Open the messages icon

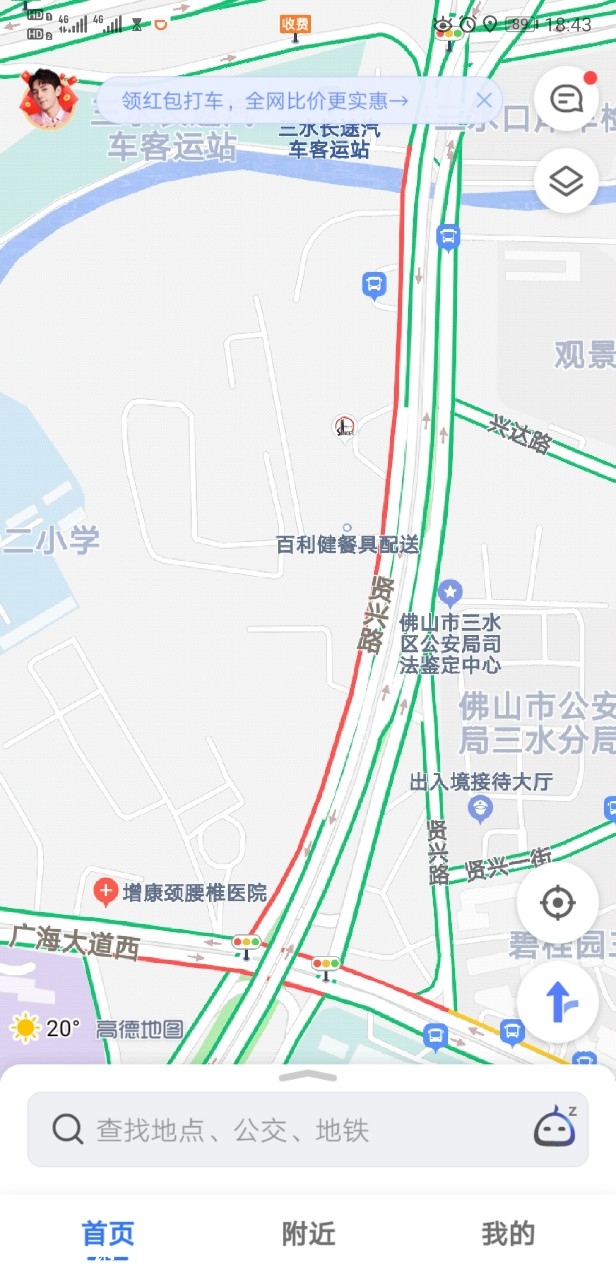(566, 98)
